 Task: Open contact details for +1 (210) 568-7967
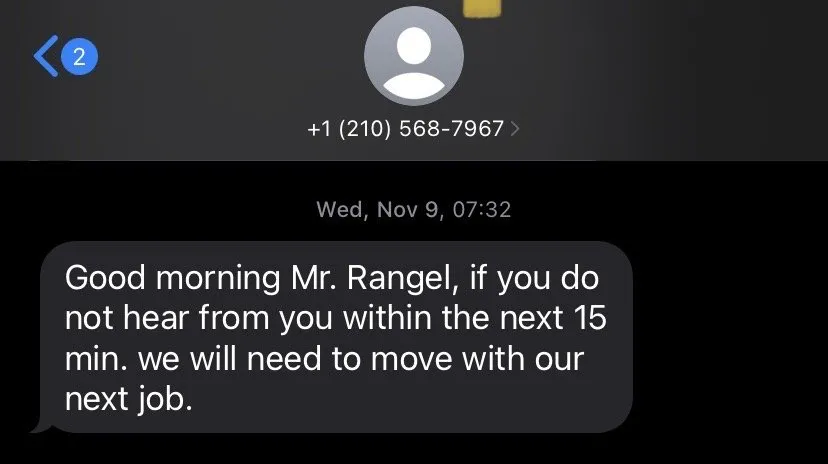[x=413, y=129]
